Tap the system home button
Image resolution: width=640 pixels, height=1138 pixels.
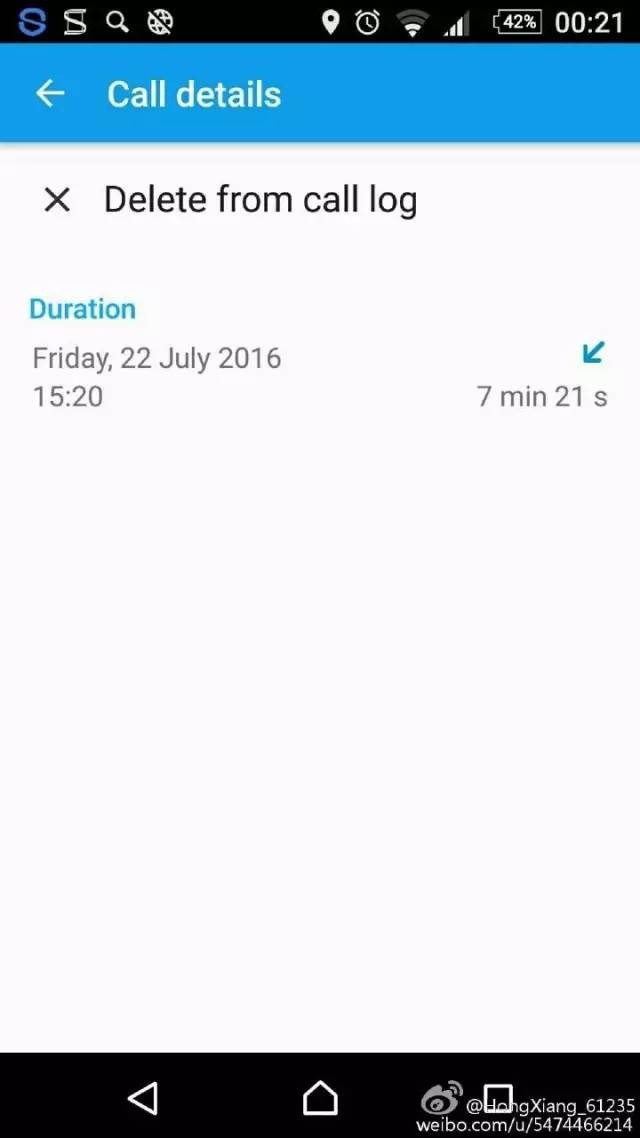pyautogui.click(x=320, y=1098)
